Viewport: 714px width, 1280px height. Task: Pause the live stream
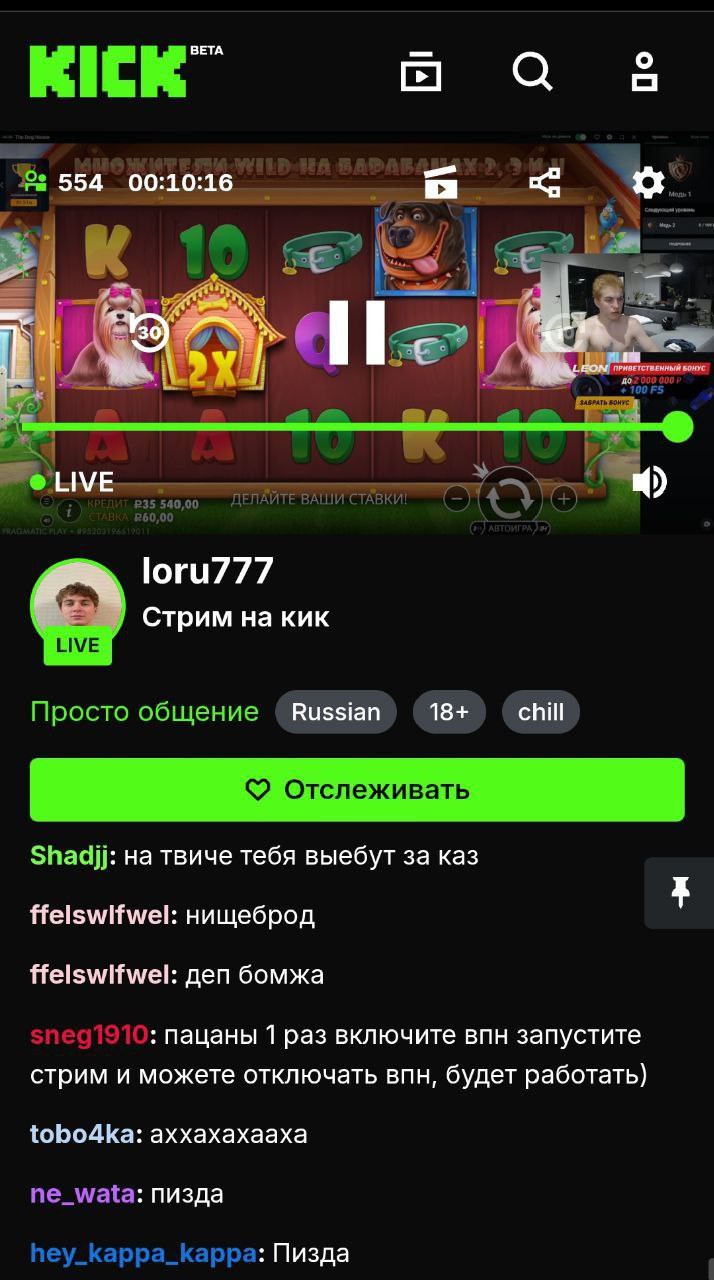tap(357, 332)
